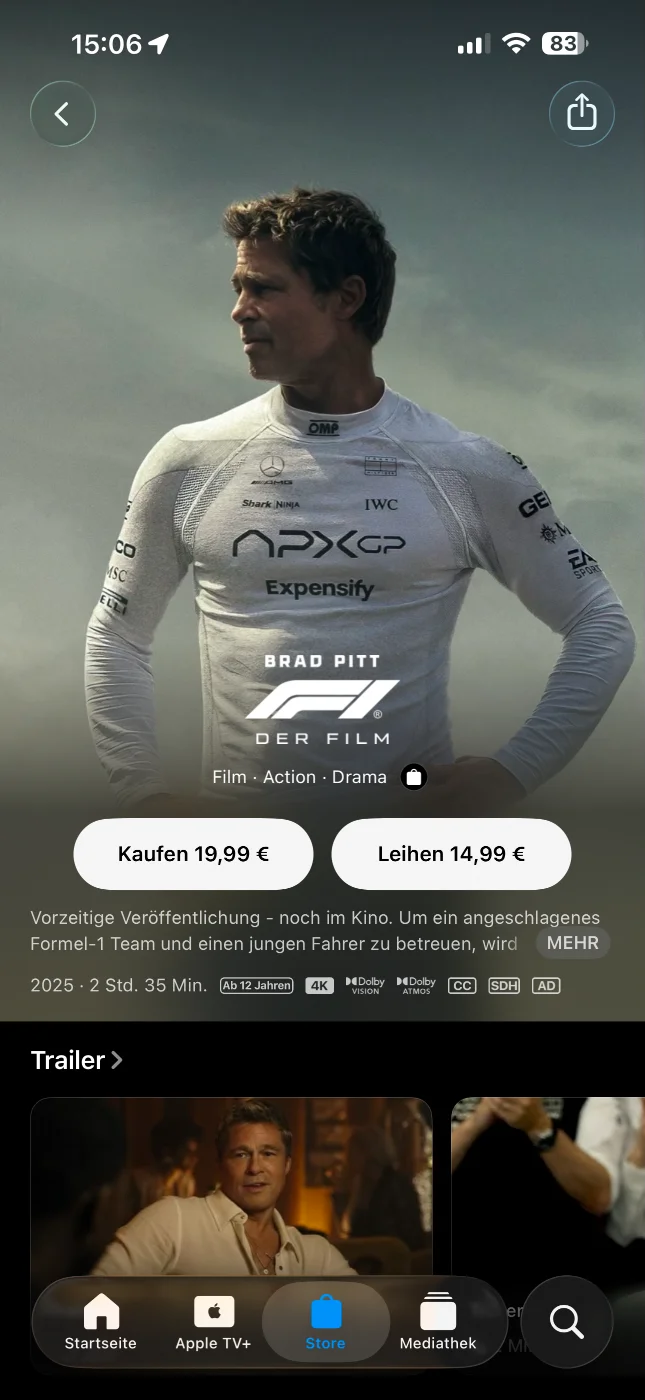Go back using the back arrow
The width and height of the screenshot is (645, 1400).
(63, 114)
